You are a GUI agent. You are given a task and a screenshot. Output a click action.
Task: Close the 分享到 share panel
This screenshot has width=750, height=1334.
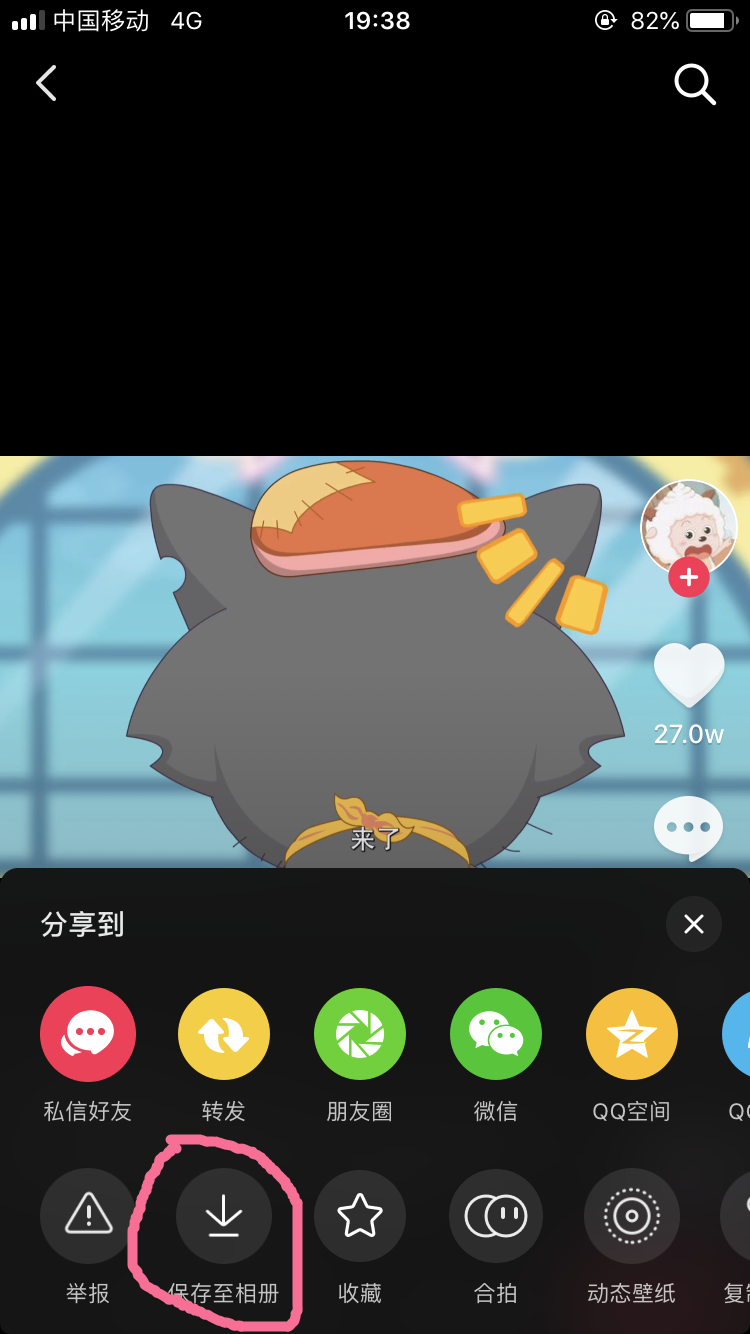(694, 924)
